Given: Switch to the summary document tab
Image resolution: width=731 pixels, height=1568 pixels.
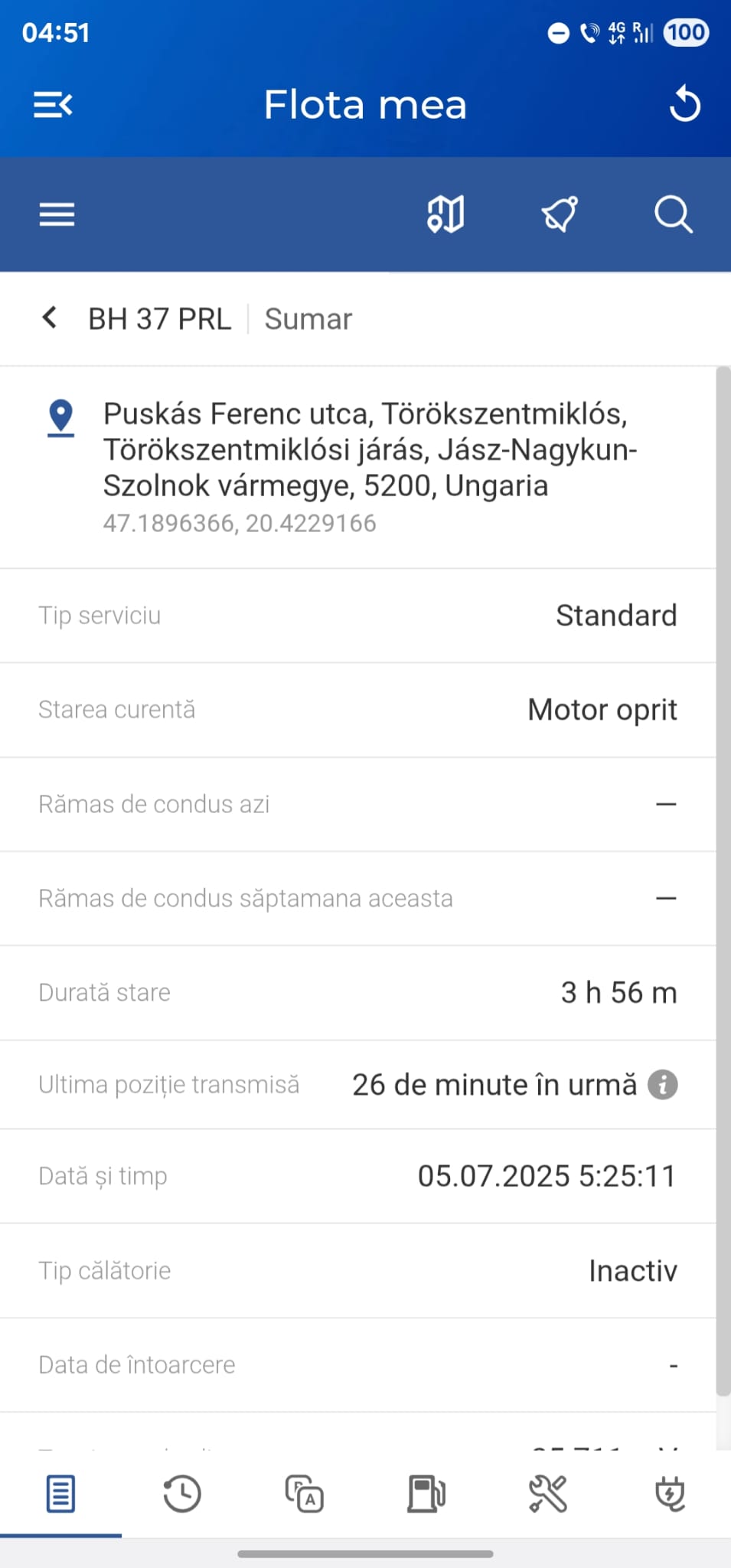Looking at the screenshot, I should [x=60, y=1494].
